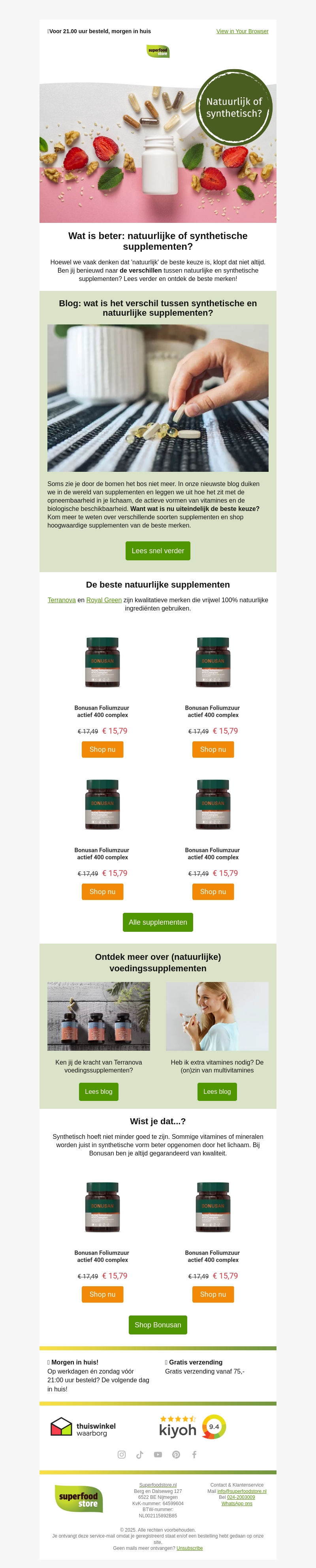Visit the Facebook page icon

[194, 1454]
